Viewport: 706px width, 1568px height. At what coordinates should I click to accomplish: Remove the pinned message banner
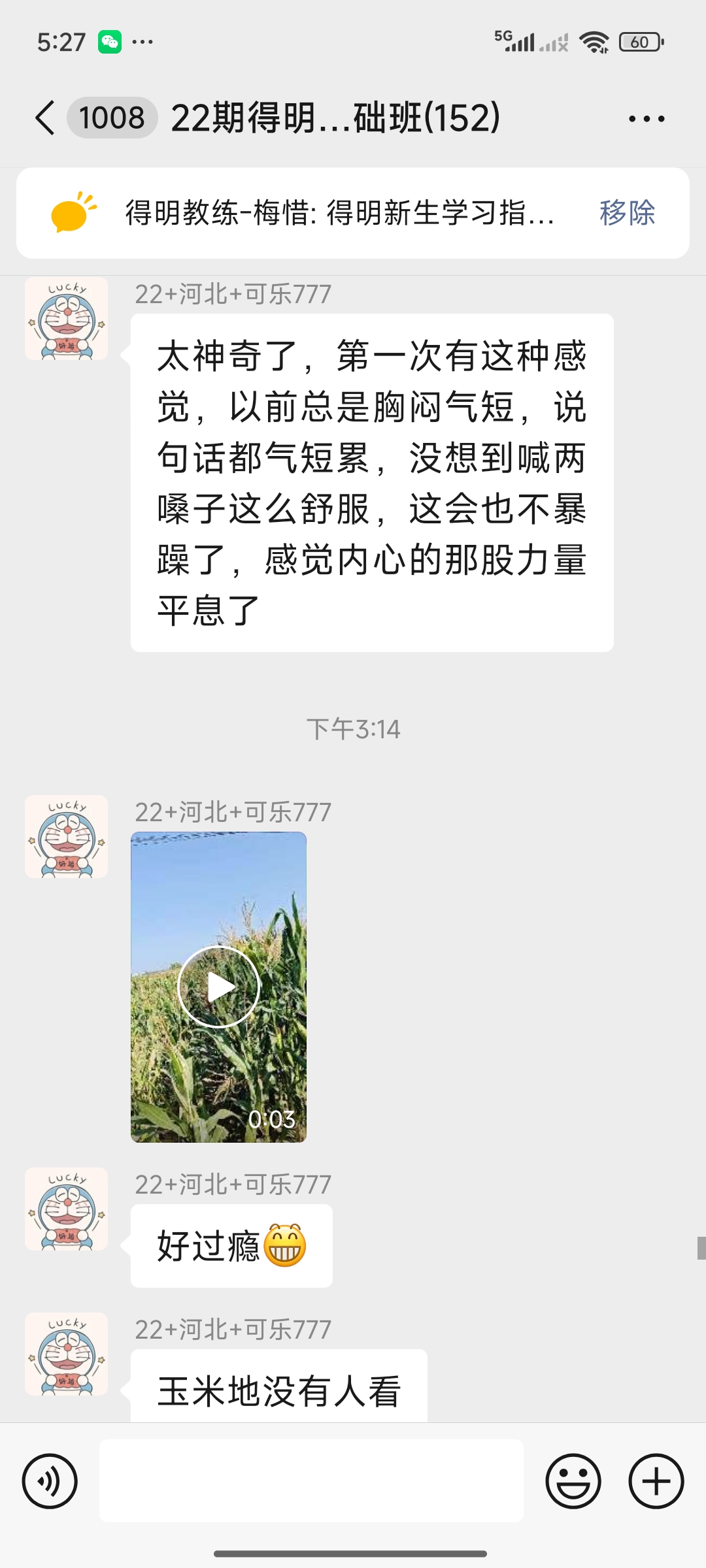point(627,213)
